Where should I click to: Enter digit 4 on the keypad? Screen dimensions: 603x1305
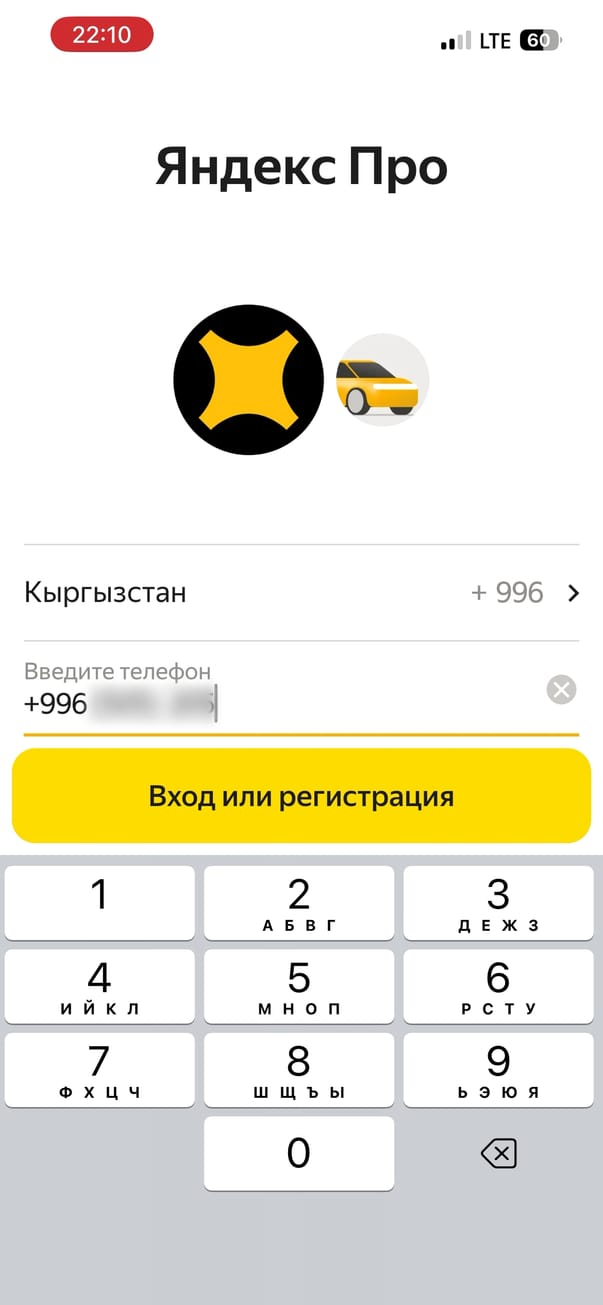pos(99,986)
